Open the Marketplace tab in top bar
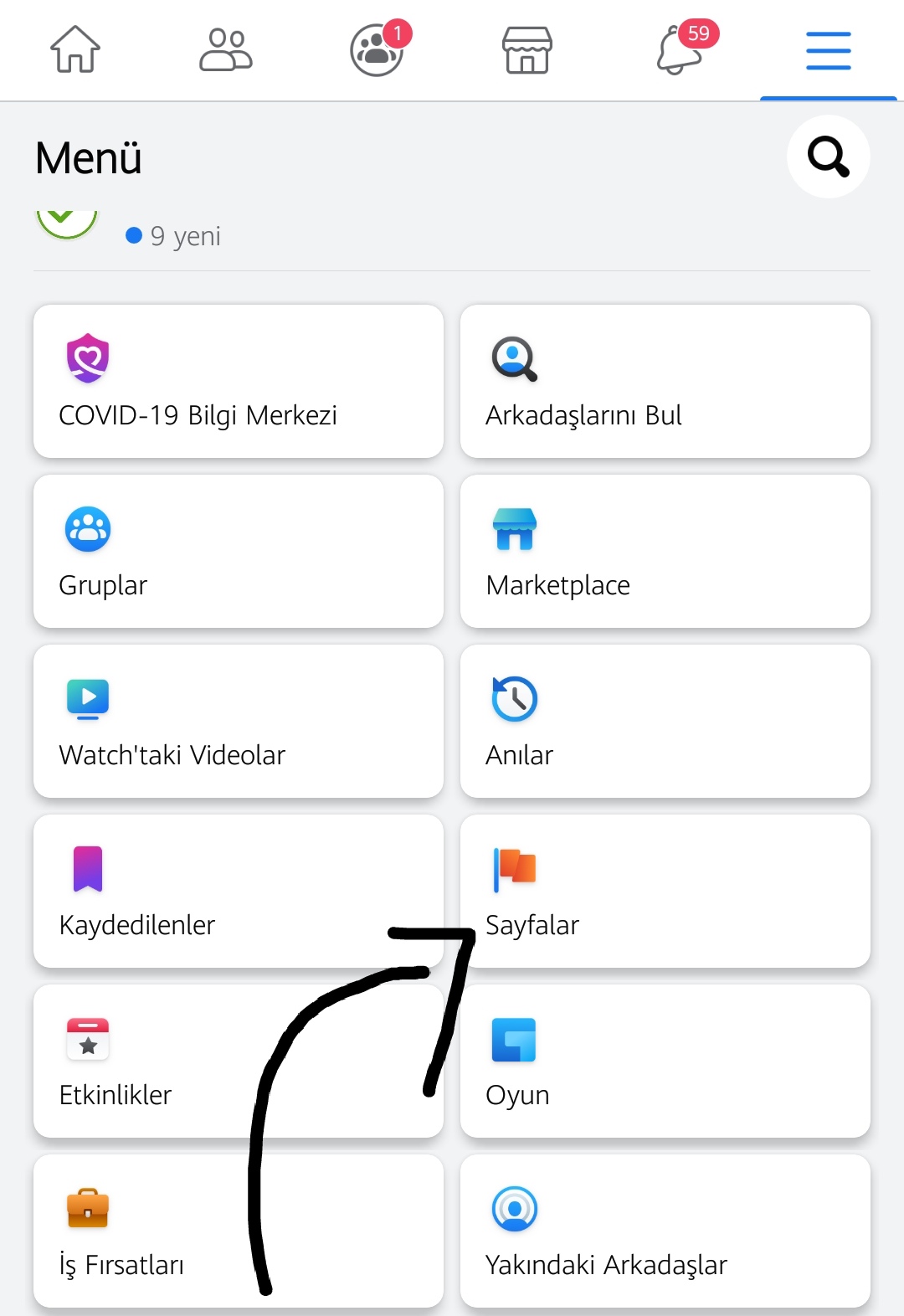 pos(527,50)
